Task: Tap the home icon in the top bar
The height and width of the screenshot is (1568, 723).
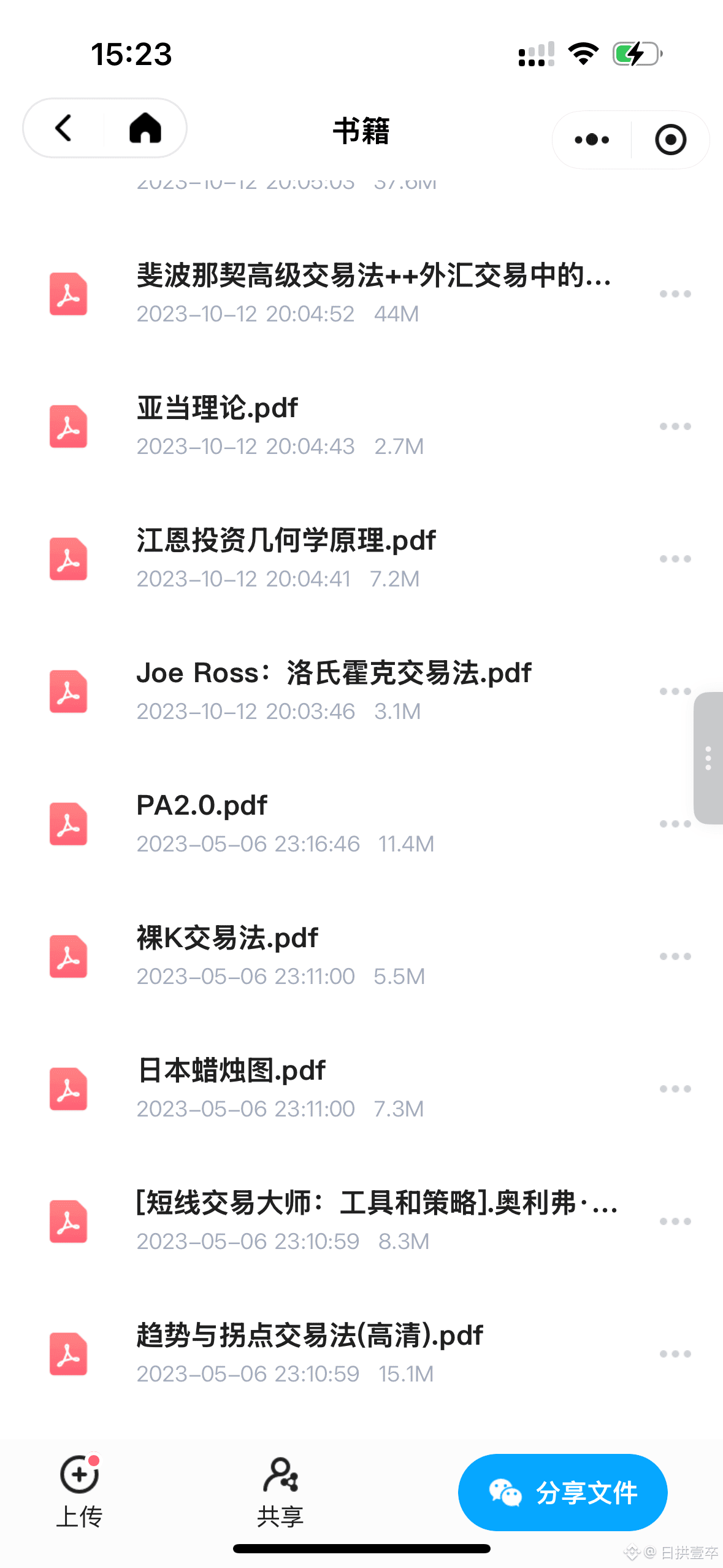Action: click(x=145, y=128)
